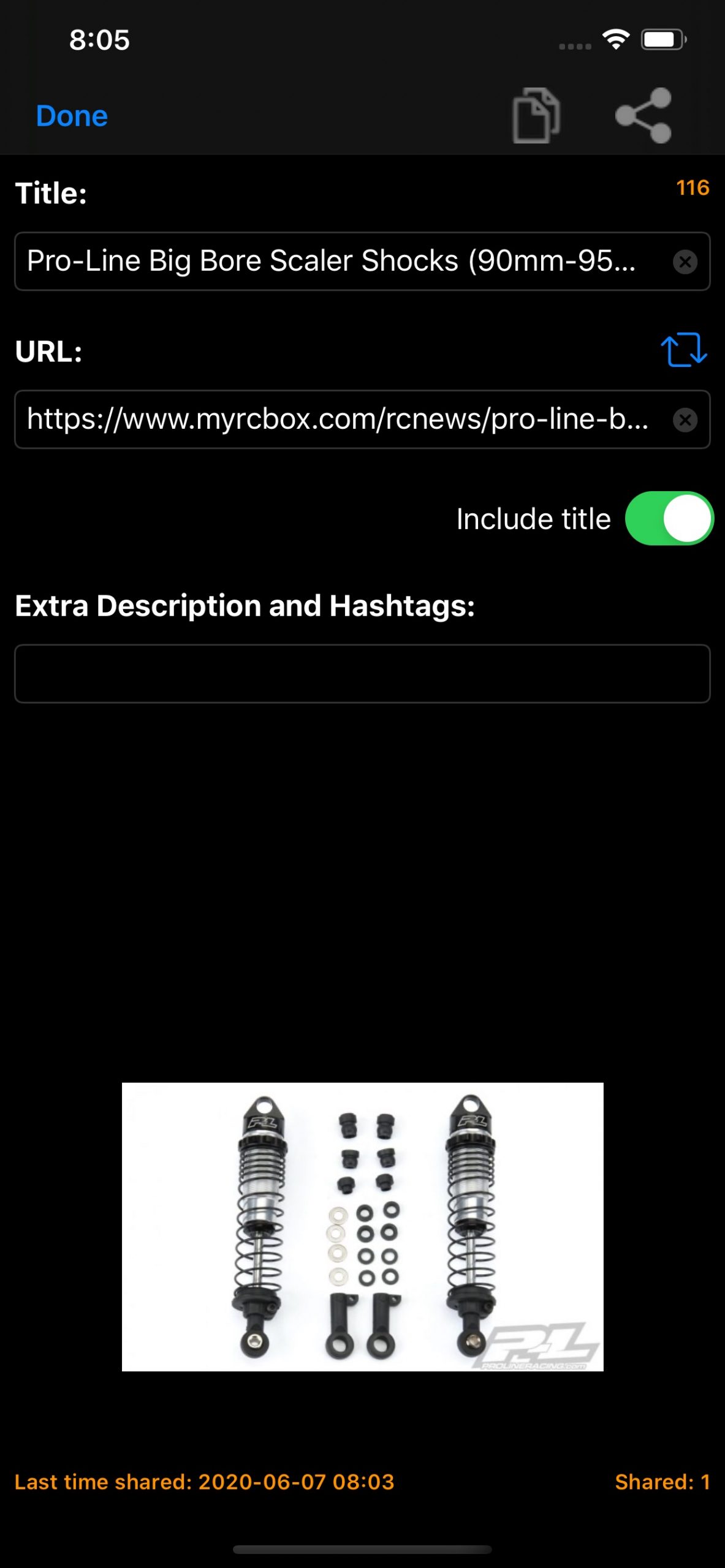Open the share icon in the top bar
725x1568 pixels.
[x=643, y=115]
